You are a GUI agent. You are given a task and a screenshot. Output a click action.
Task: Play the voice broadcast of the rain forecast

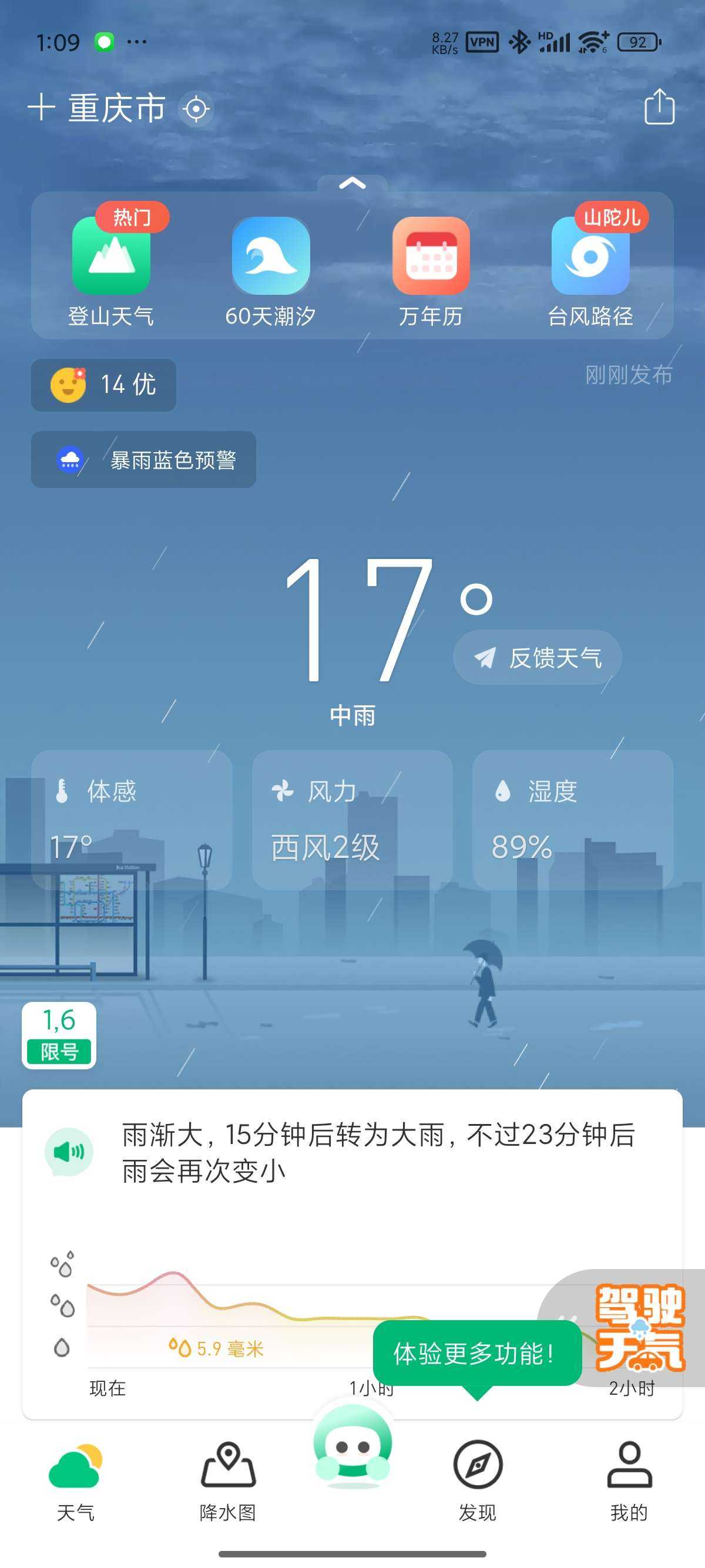coord(69,1152)
